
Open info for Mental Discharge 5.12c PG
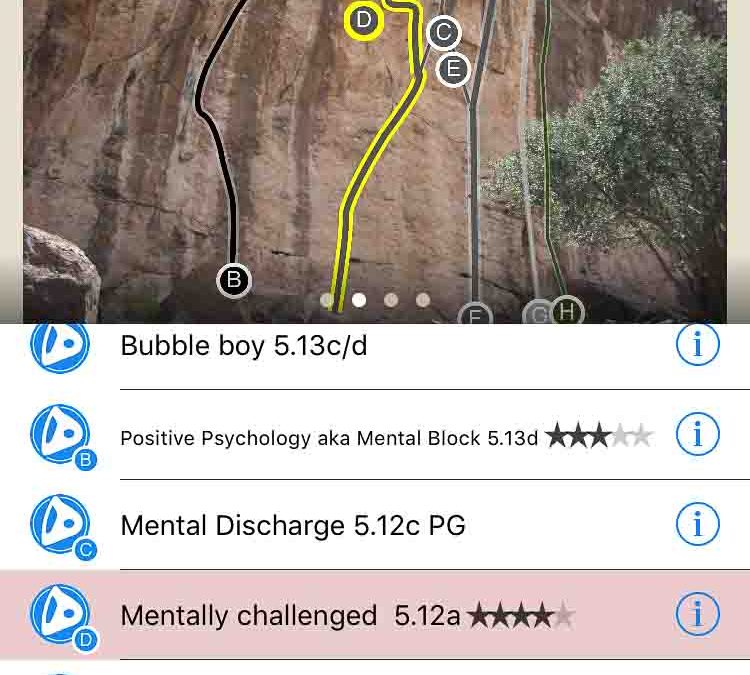698,525
